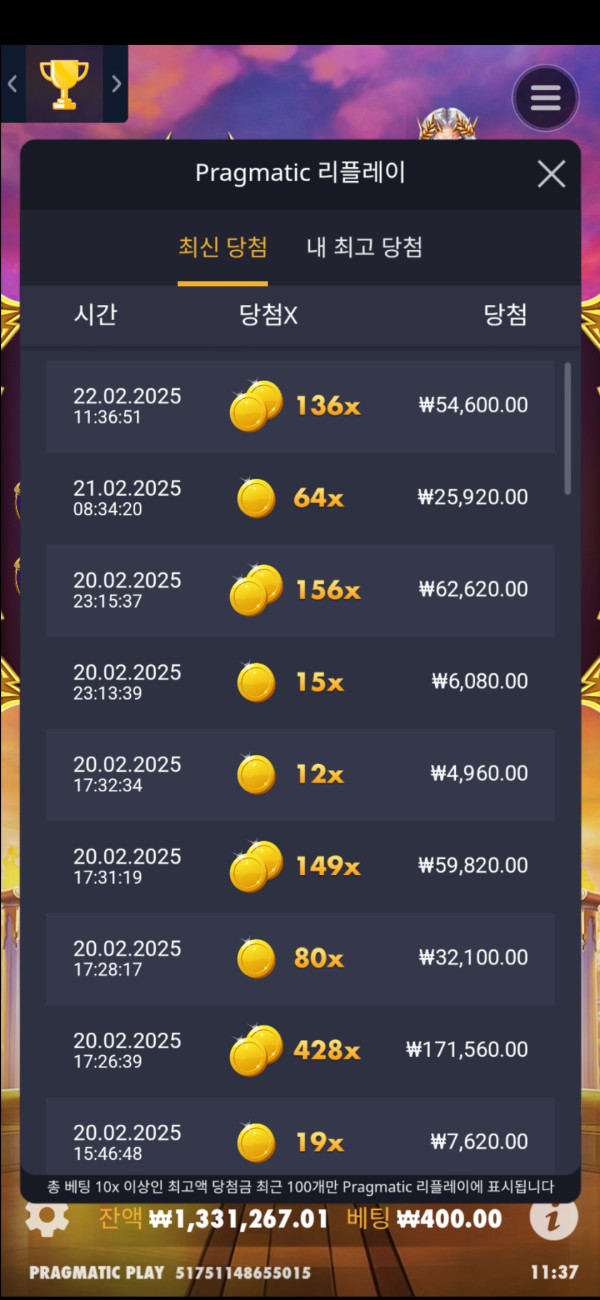
Task: Select the 최신 당첨 tab
Action: click(x=222, y=248)
